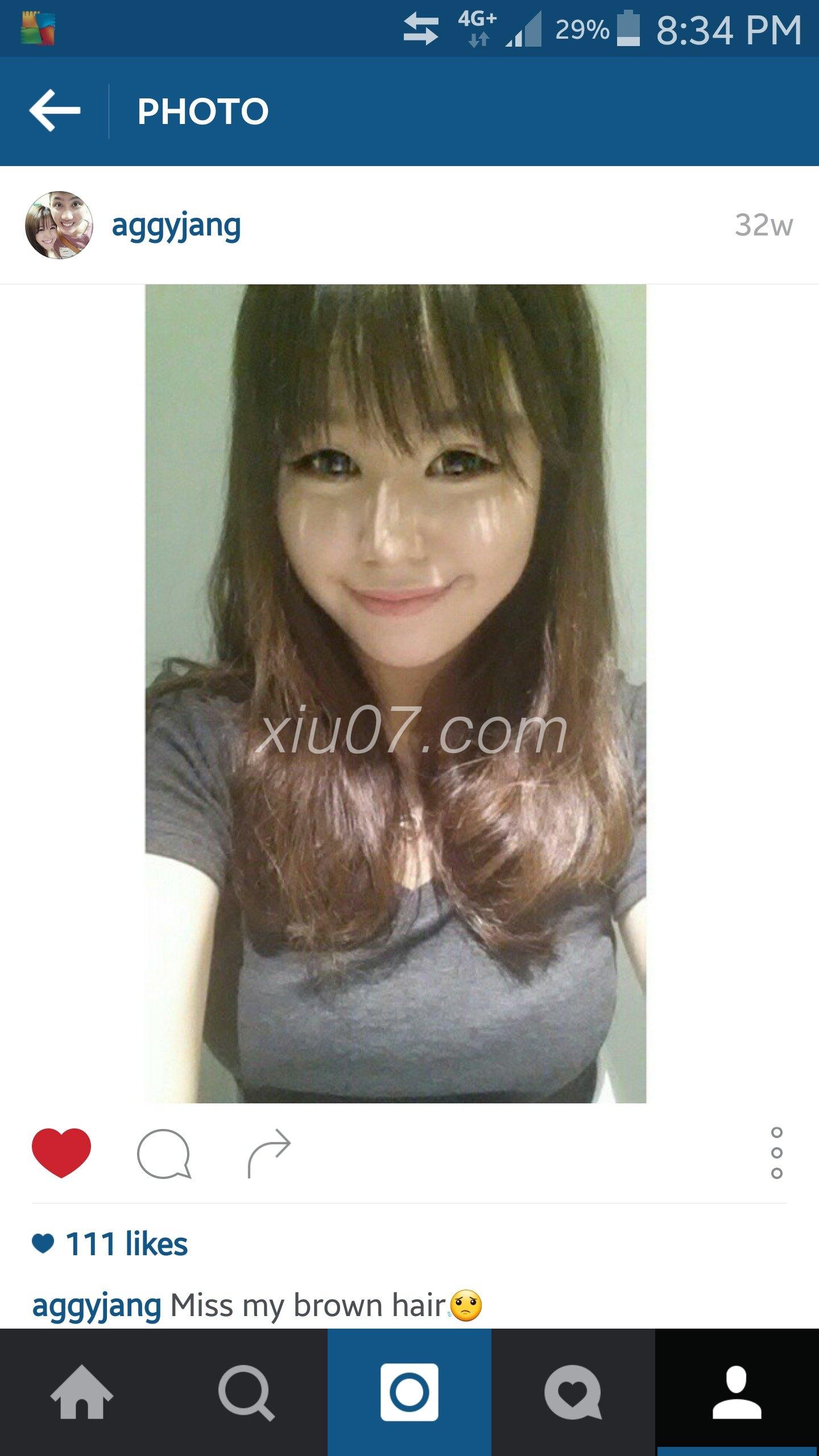This screenshot has height=1456, width=819.
Task: Unlike the post via the red heart
Action: 61,1152
